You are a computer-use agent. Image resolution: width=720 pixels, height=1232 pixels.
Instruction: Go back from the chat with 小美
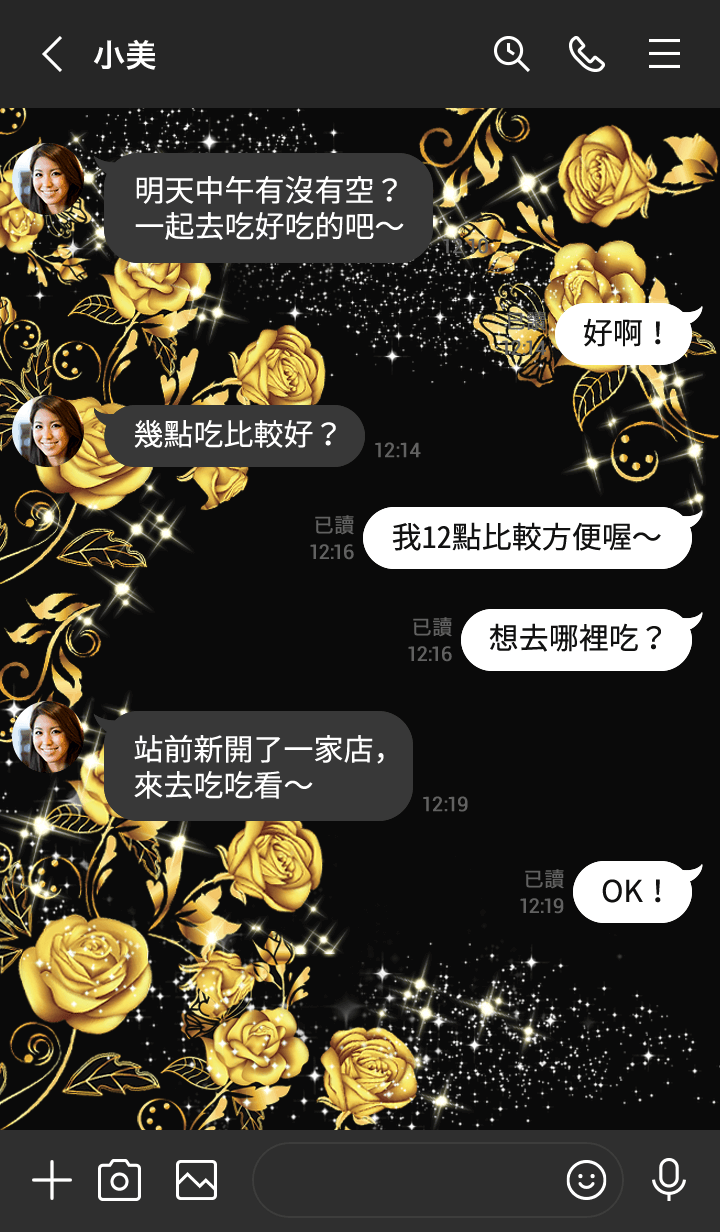[x=52, y=55]
